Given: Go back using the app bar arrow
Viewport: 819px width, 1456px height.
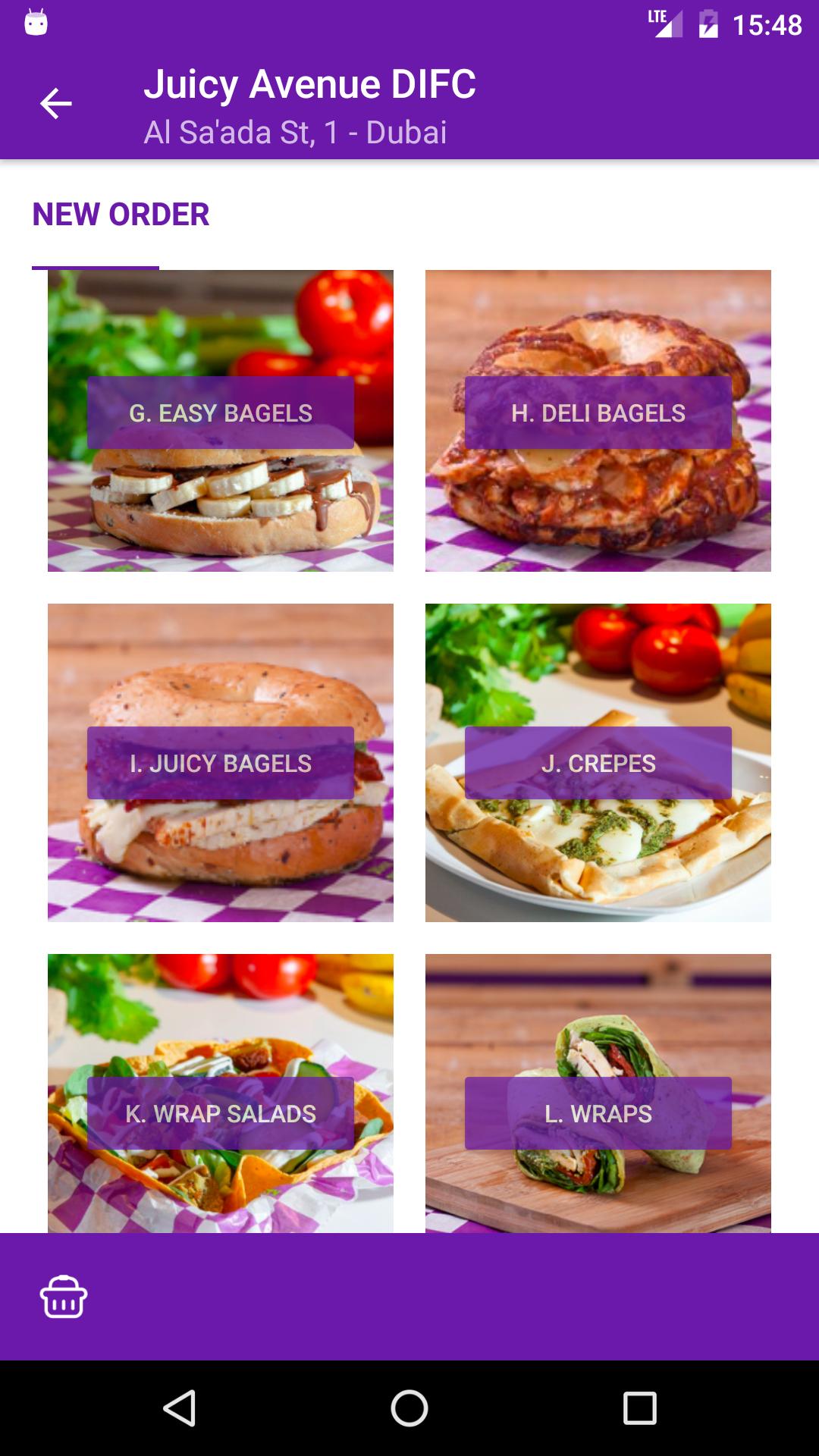Looking at the screenshot, I should (55, 104).
